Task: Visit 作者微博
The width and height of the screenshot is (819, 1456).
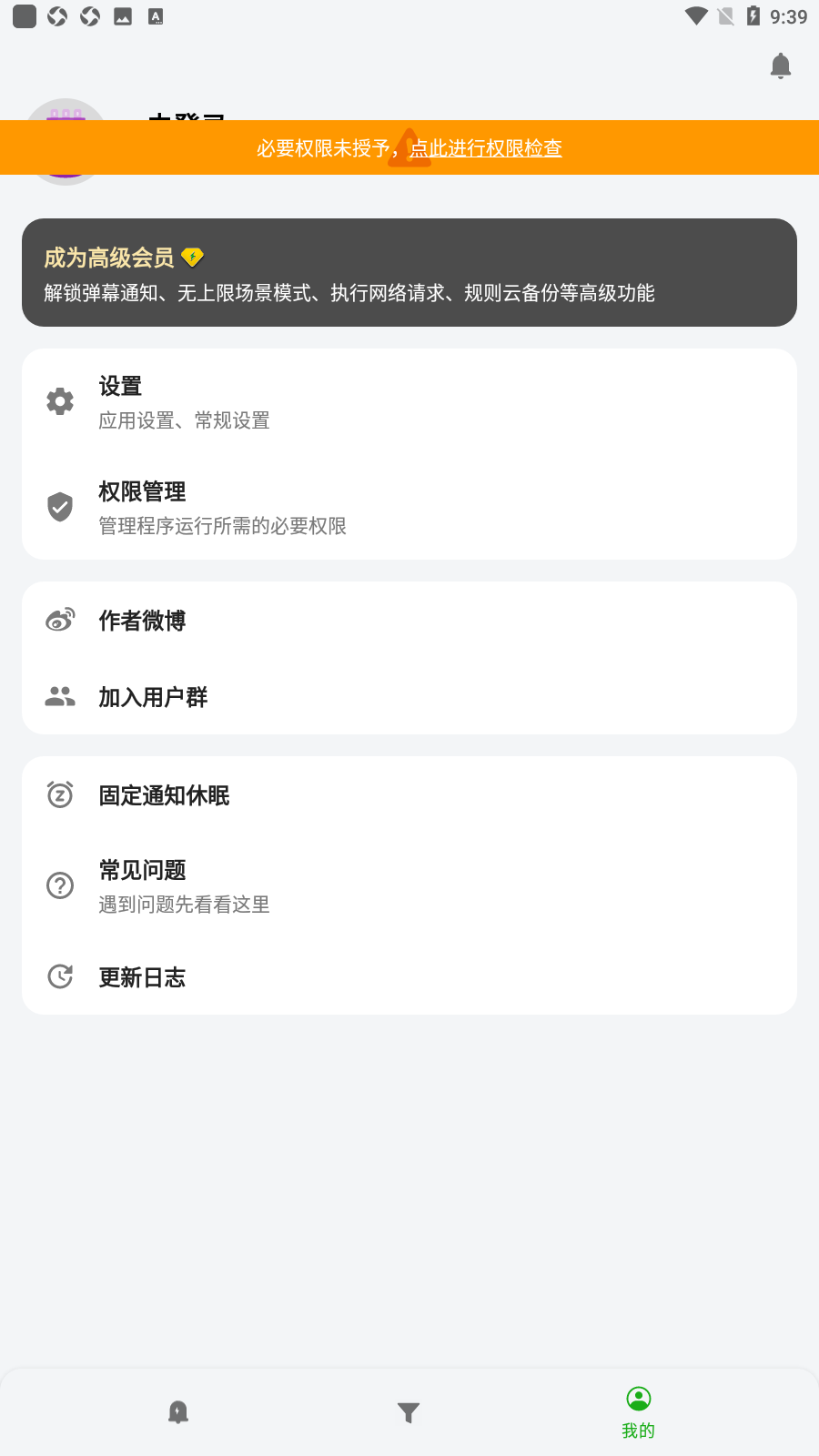Action: pos(409,621)
